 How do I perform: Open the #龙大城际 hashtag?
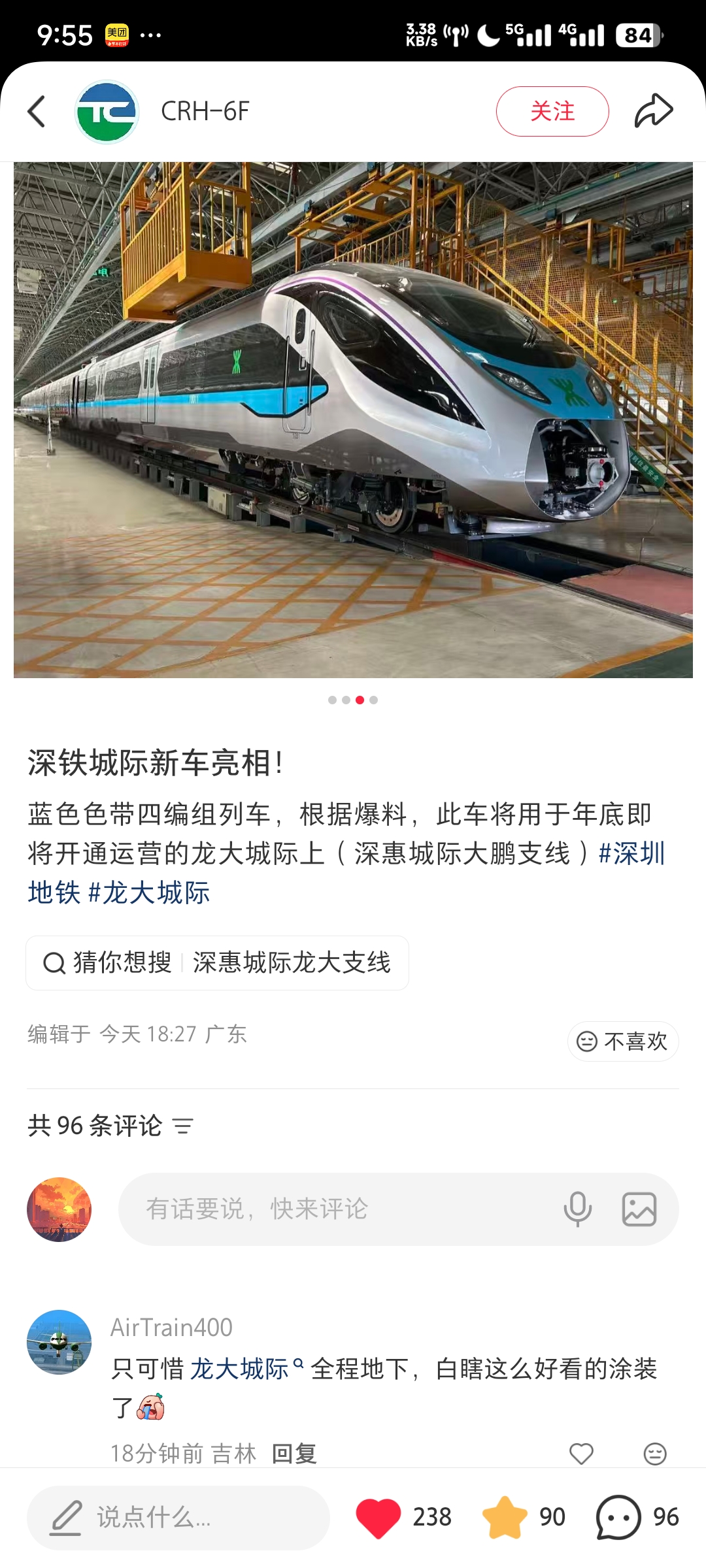click(149, 892)
